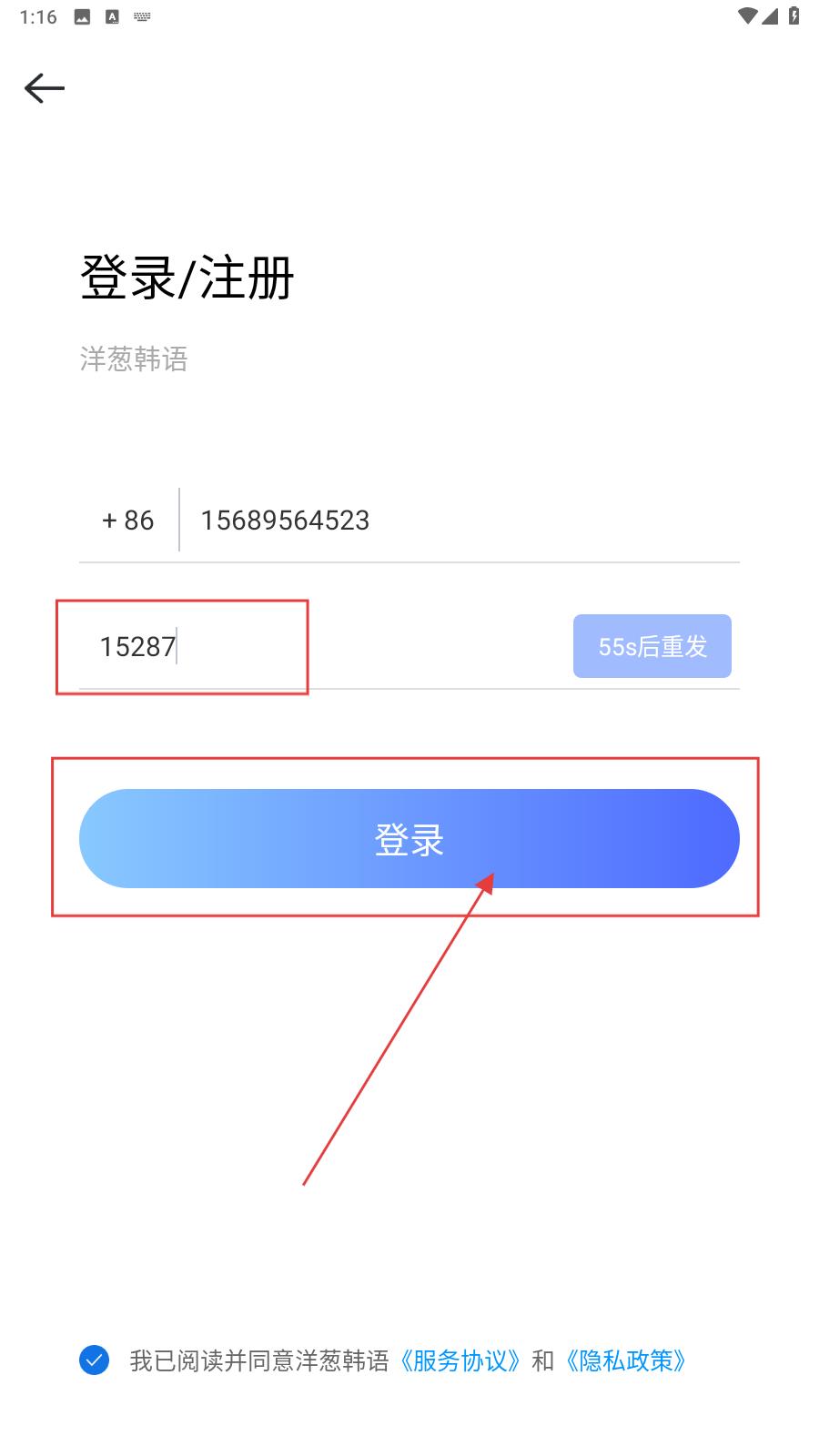Log in with the 登录 button
This screenshot has width=819, height=1456.
409,838
